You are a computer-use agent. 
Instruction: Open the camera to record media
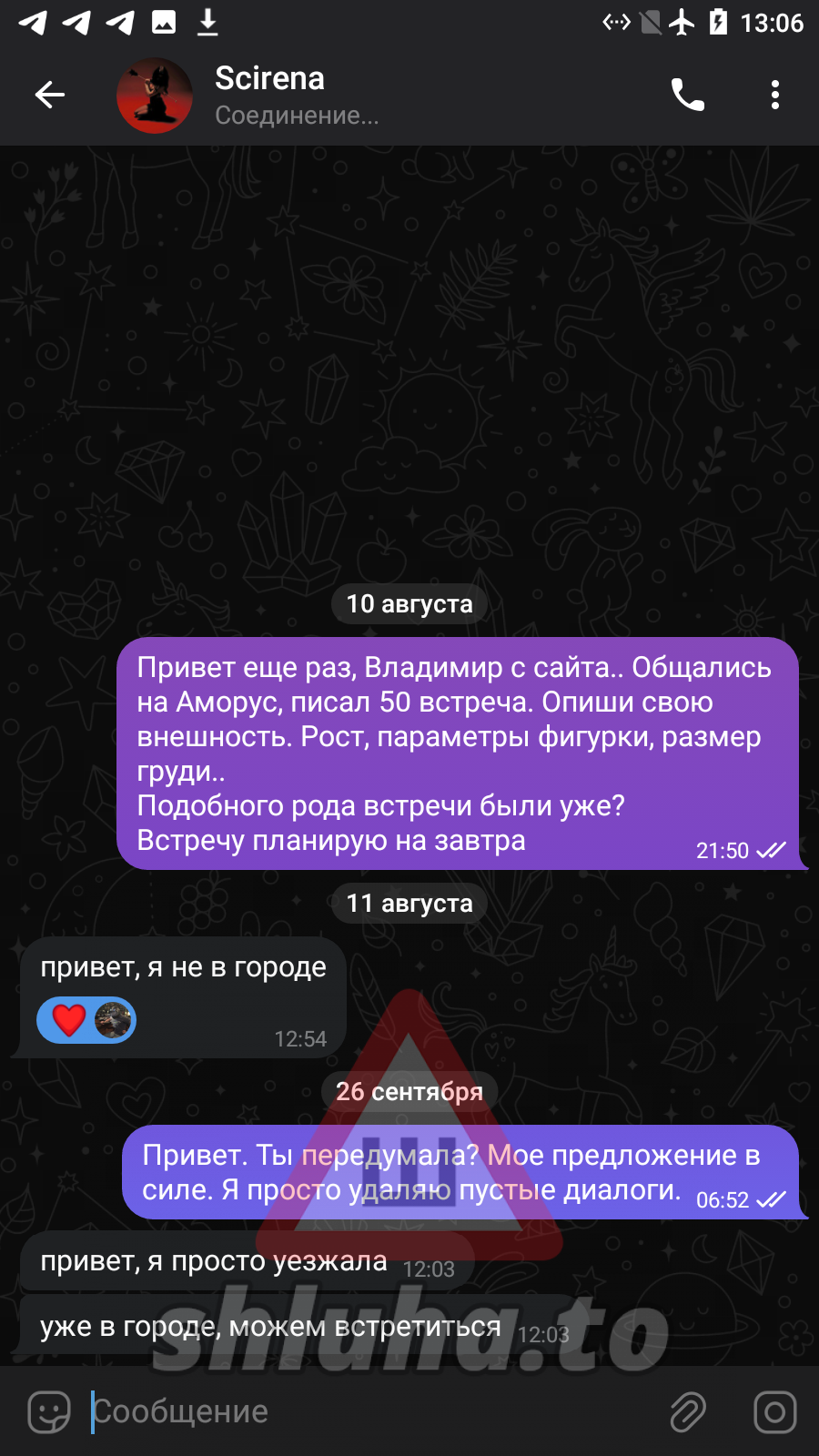(774, 1412)
